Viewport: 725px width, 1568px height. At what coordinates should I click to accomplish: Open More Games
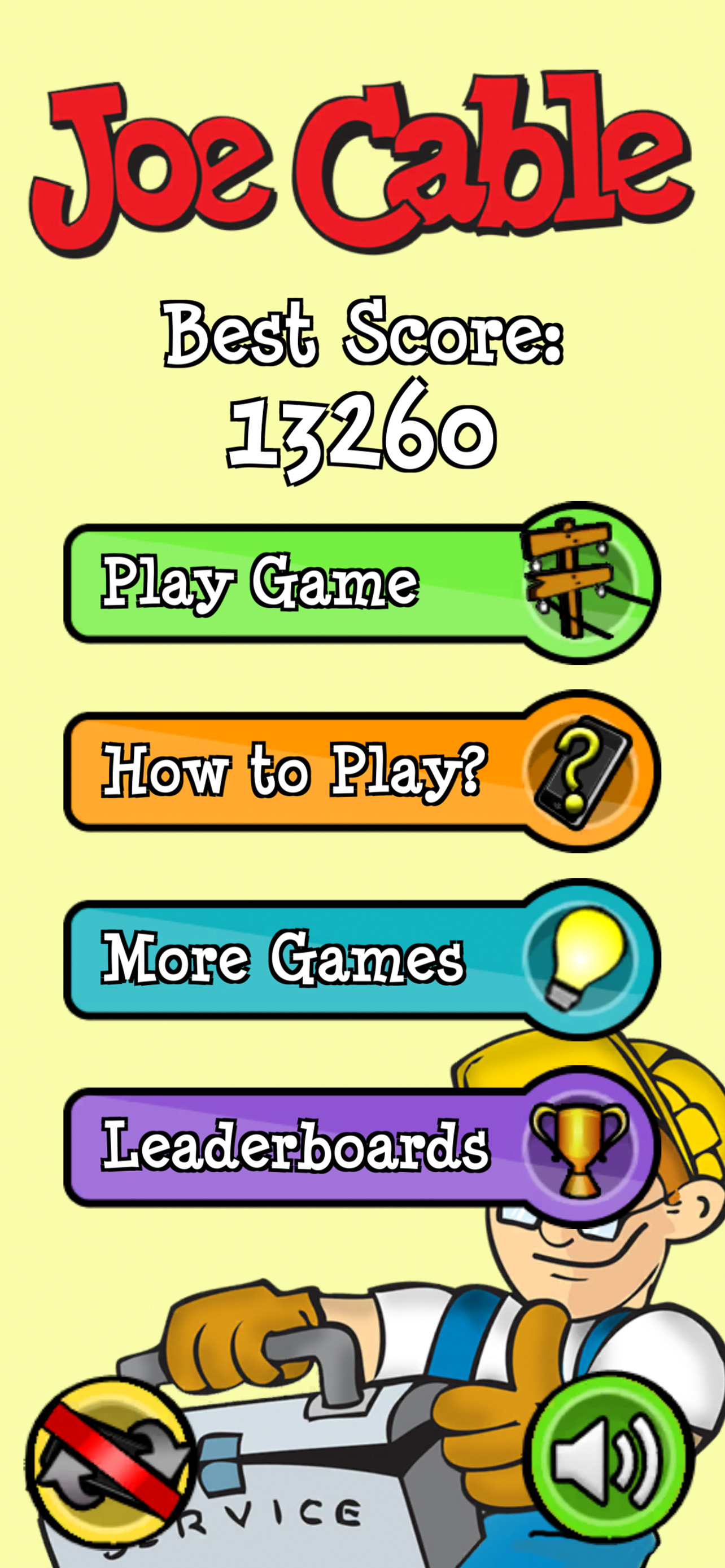click(x=361, y=960)
